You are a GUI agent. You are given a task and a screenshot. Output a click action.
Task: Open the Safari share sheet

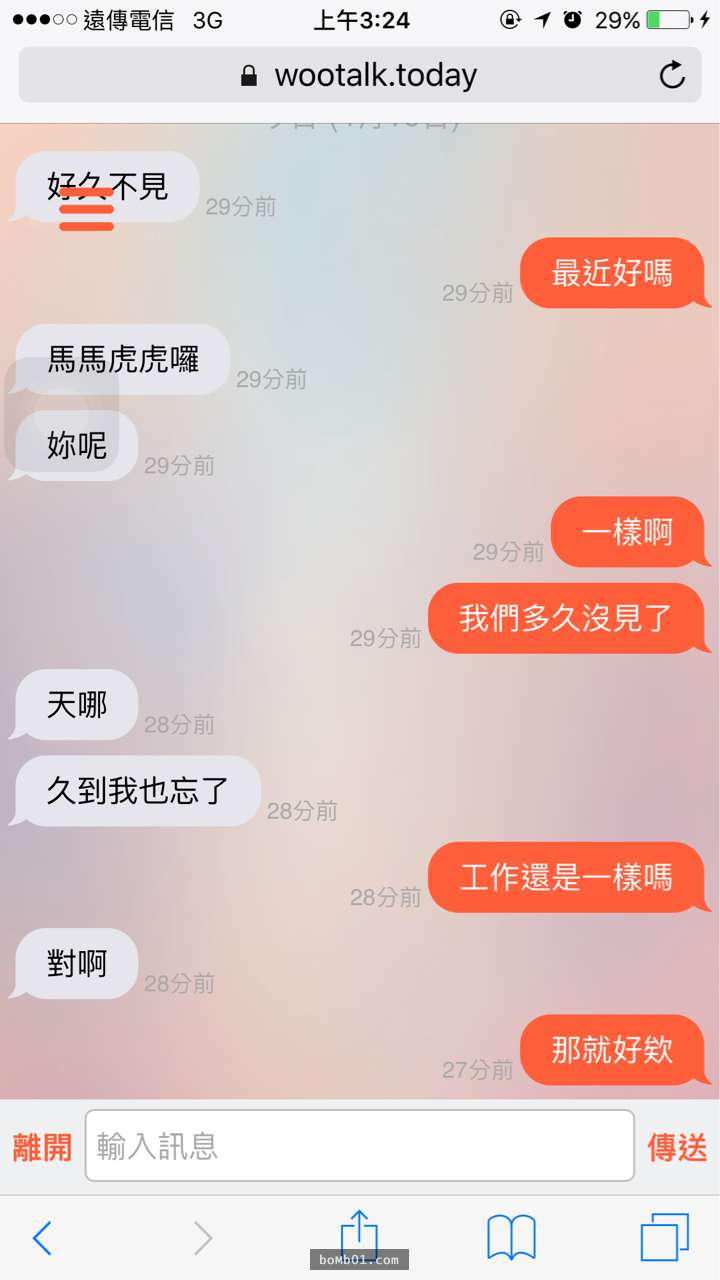tap(359, 1236)
